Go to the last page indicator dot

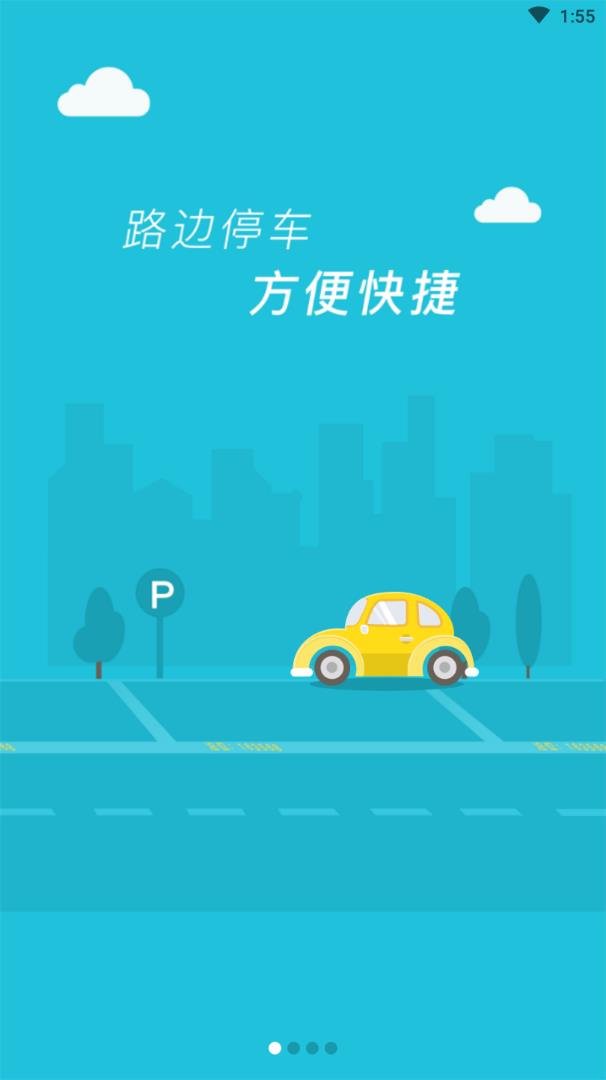(331, 1048)
